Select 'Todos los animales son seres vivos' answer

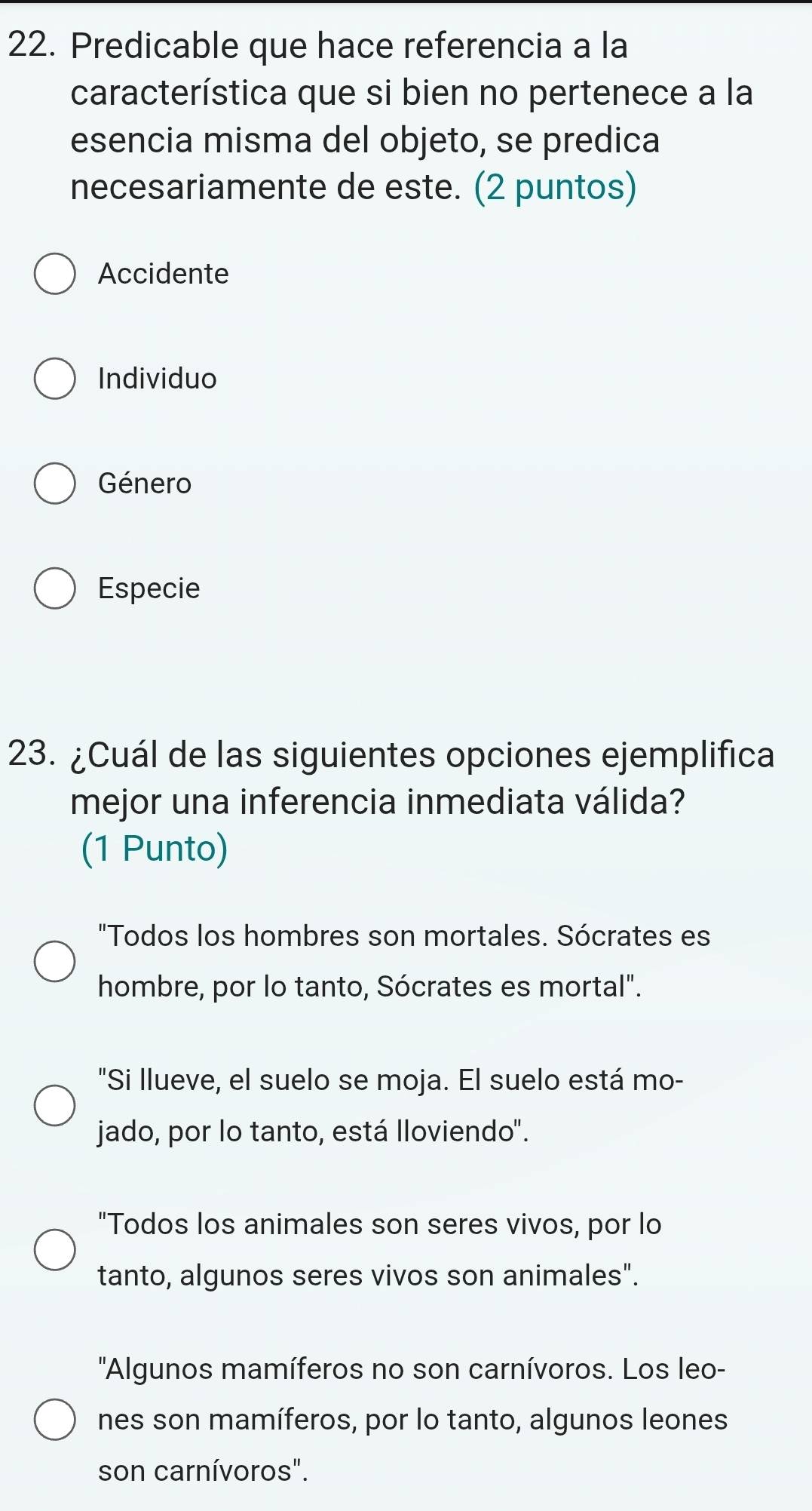[55, 1251]
